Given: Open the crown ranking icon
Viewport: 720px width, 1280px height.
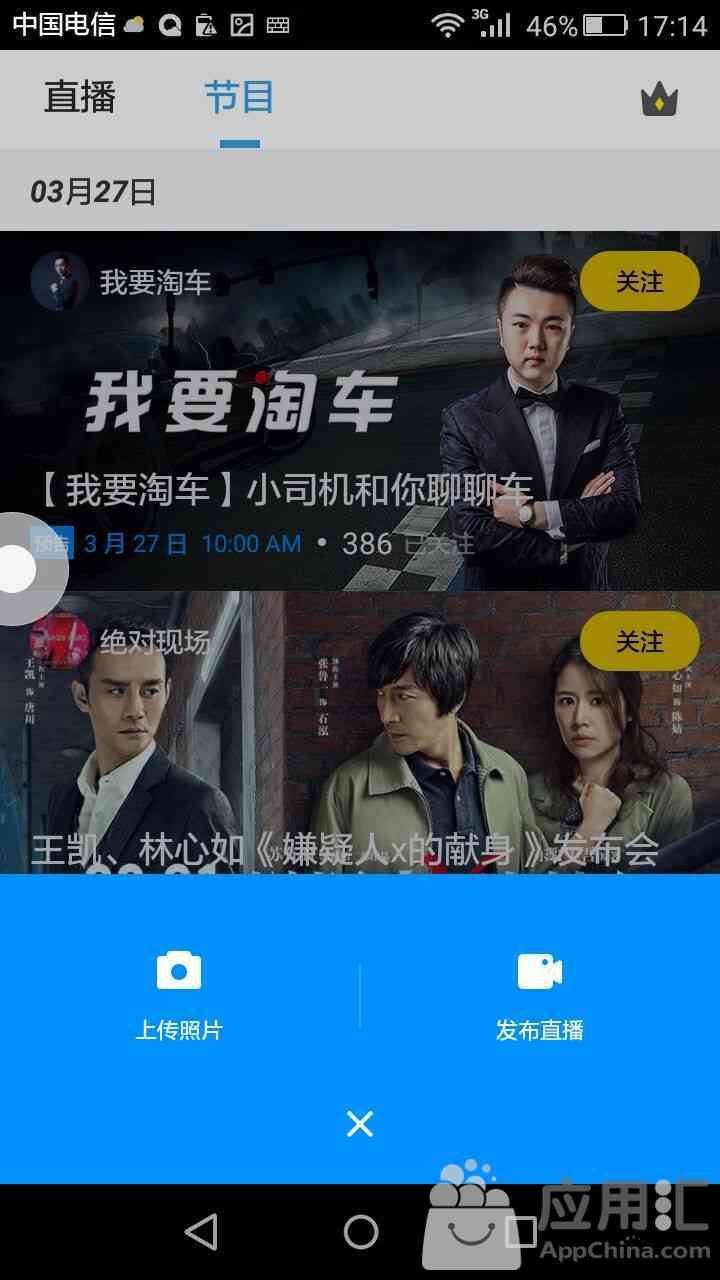Looking at the screenshot, I should [659, 100].
